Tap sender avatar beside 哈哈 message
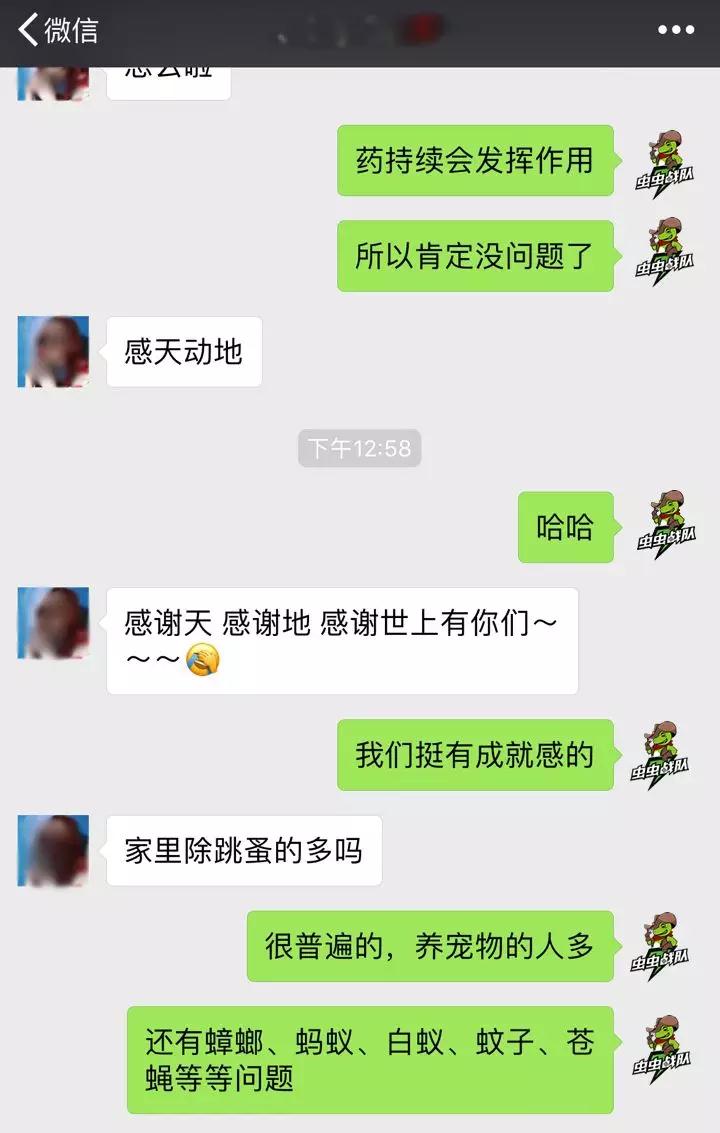720x1133 pixels. tap(665, 527)
